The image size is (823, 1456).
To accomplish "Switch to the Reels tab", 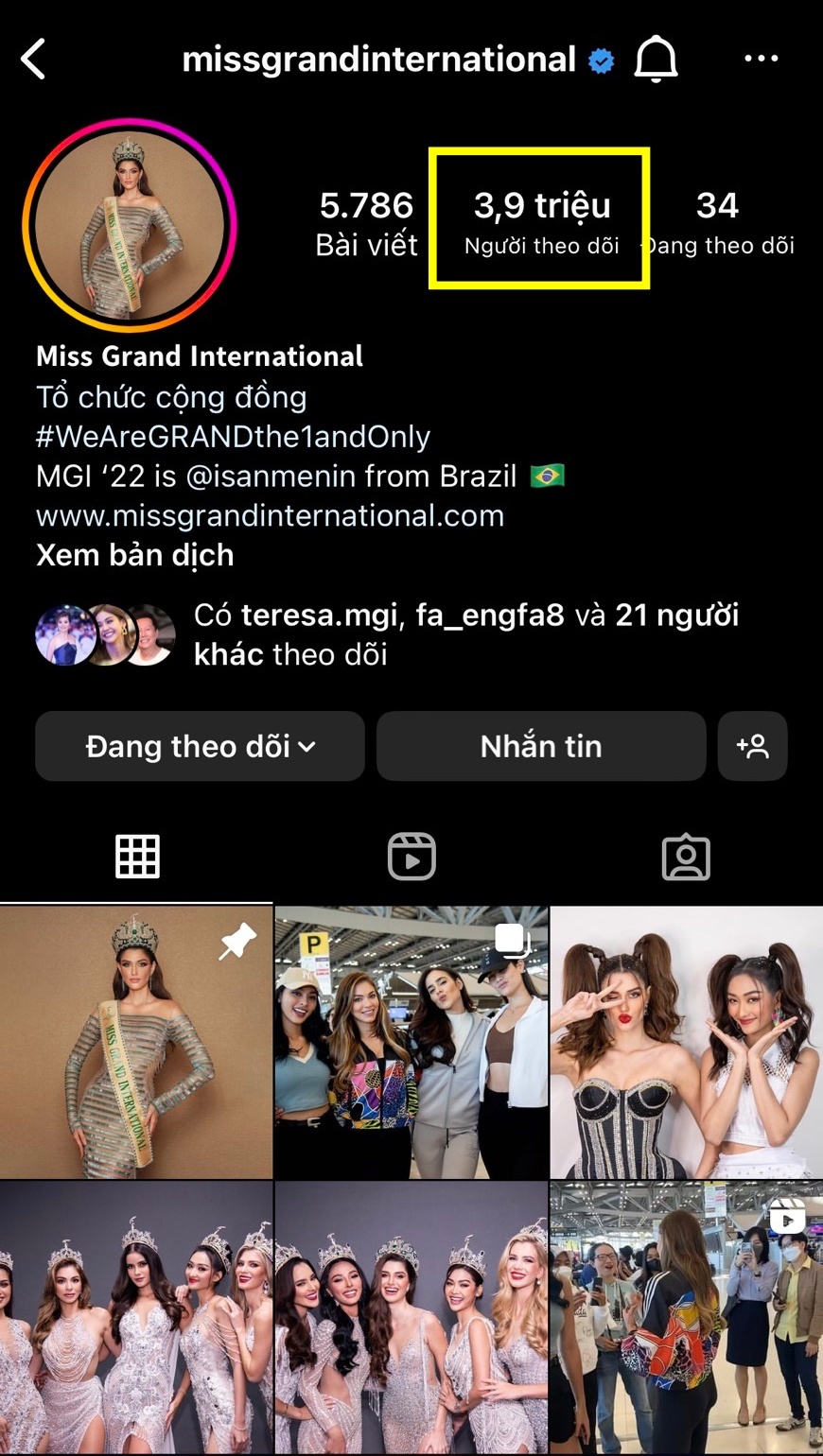I will [411, 857].
